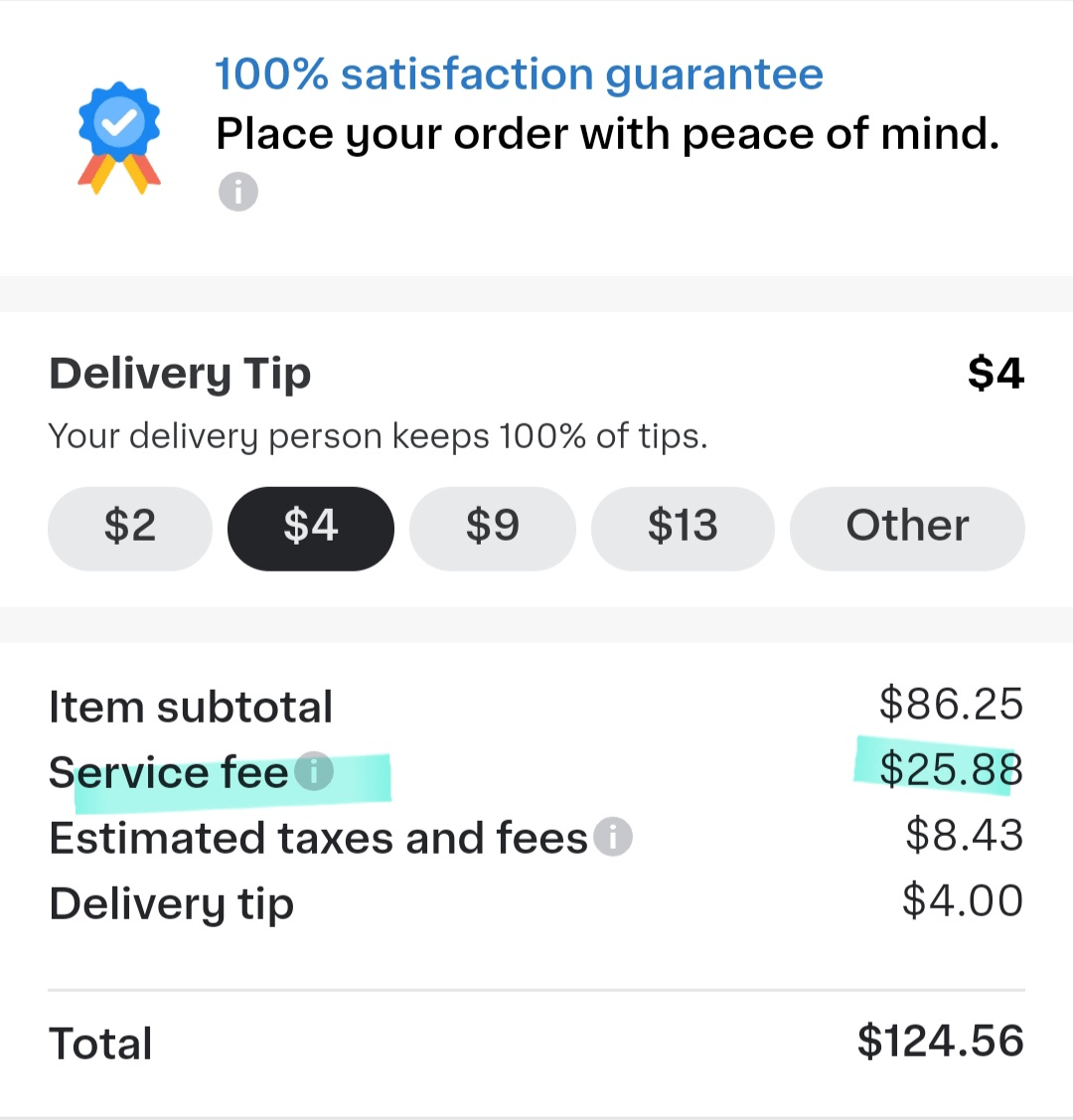Open the info icon beside satisfaction guarantee
The width and height of the screenshot is (1073, 1120).
tap(237, 191)
